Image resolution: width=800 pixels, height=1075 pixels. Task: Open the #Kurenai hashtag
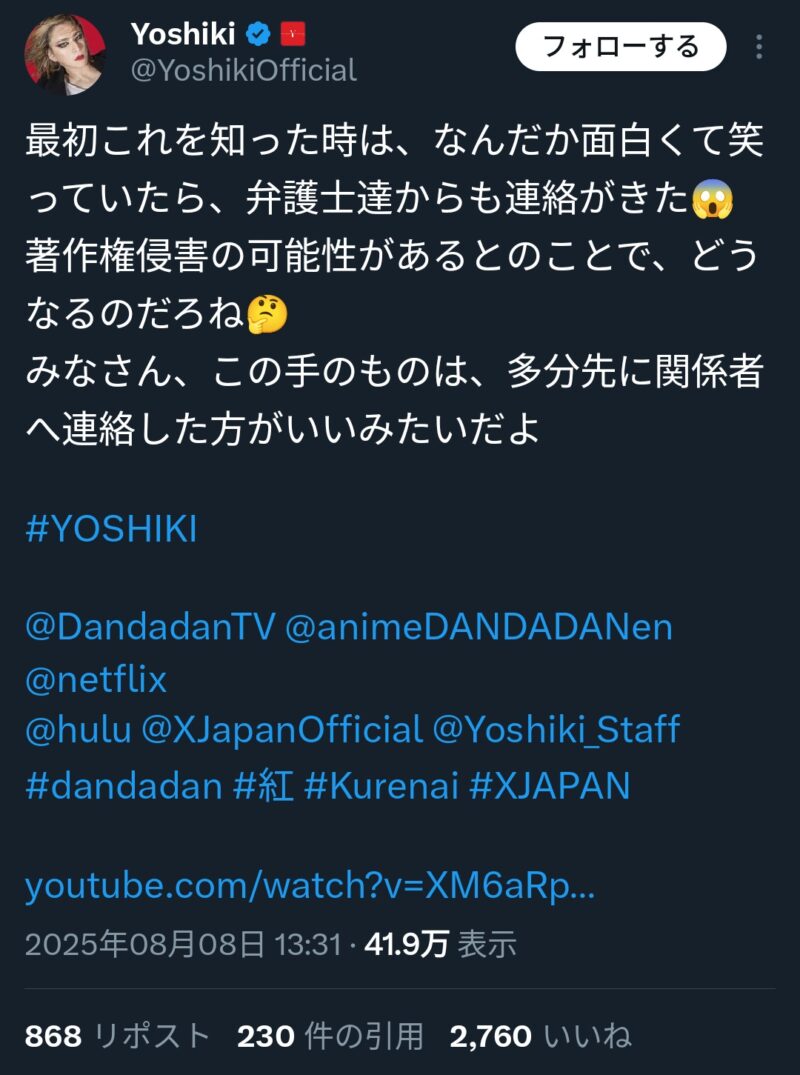[381, 785]
